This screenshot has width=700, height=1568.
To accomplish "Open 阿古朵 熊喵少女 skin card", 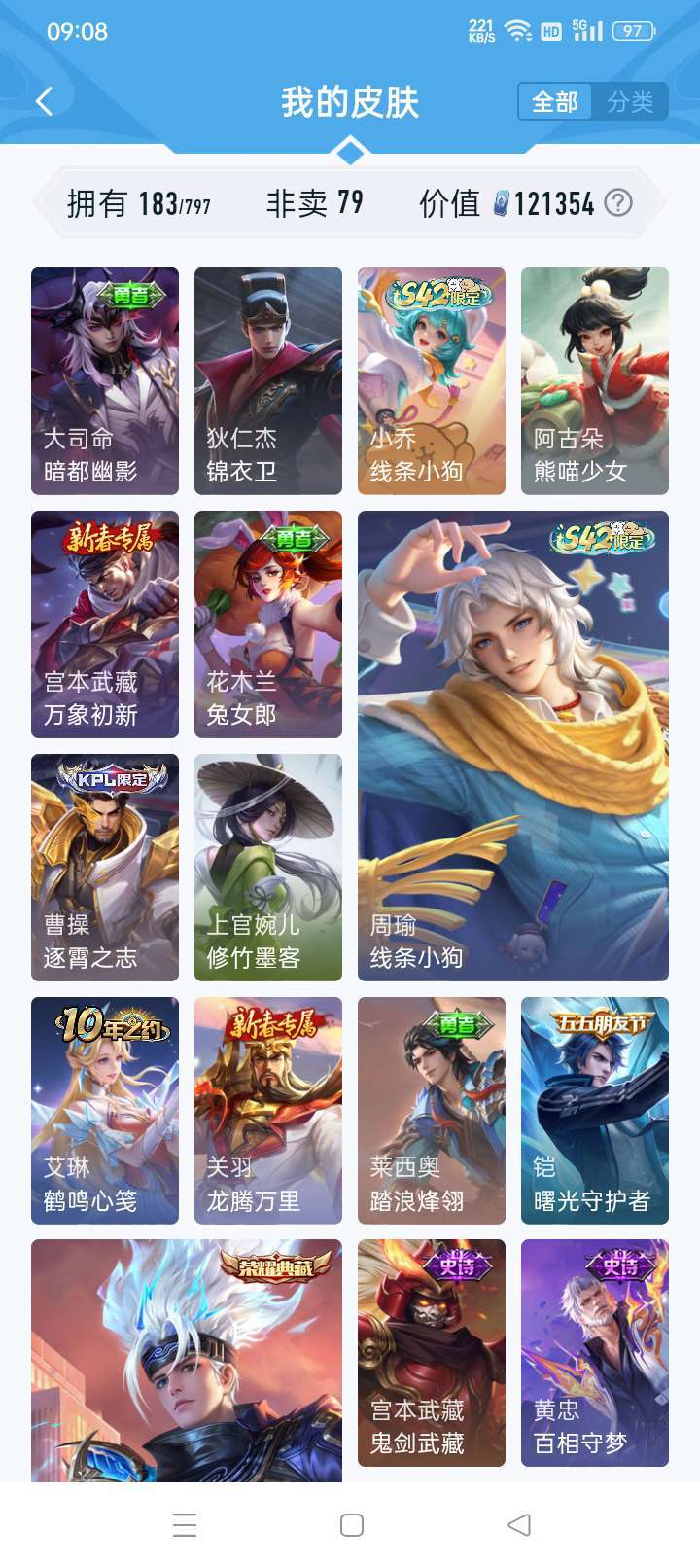I will click(x=595, y=380).
